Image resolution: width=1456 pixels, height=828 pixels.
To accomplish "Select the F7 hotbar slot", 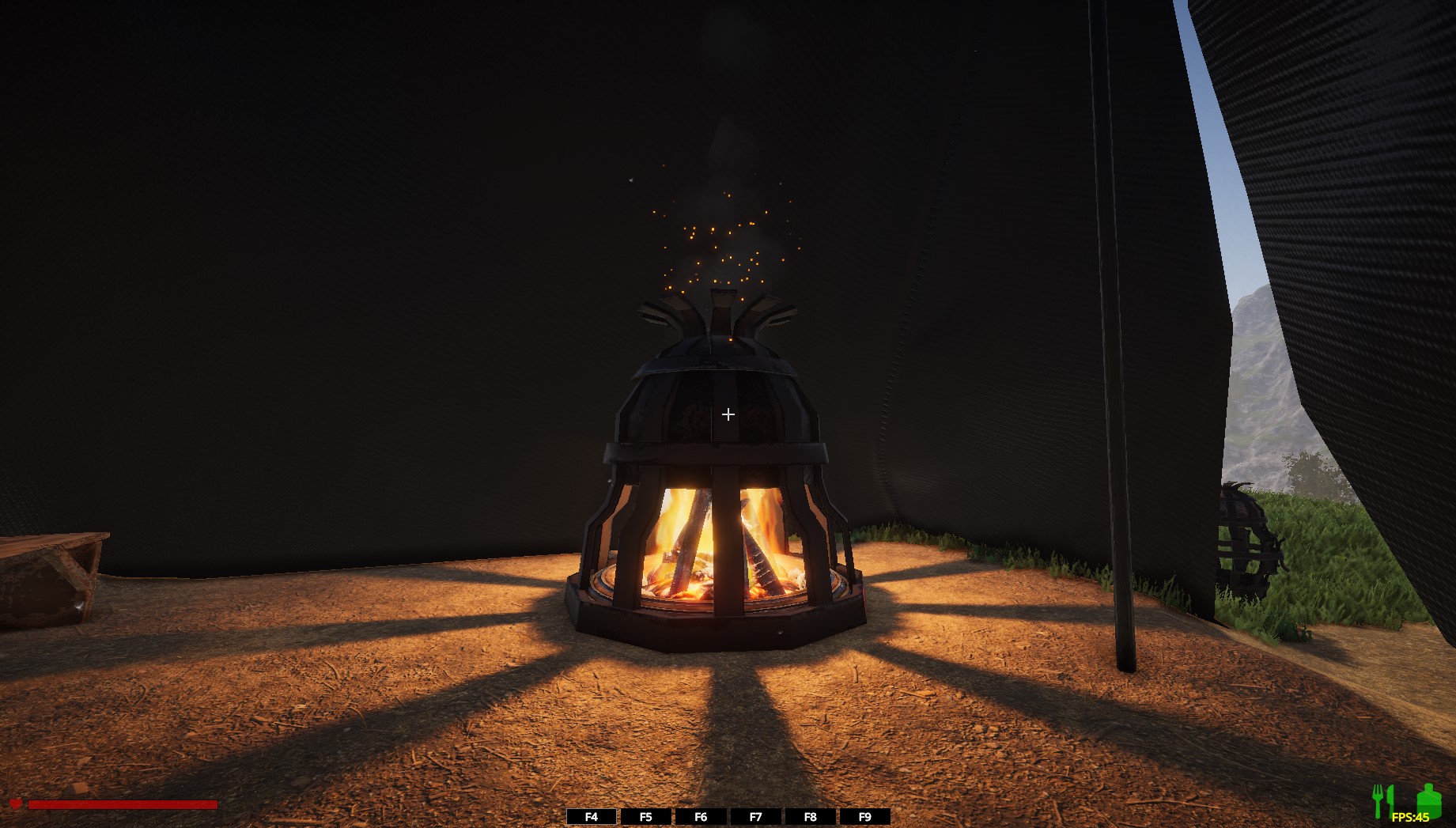I will click(x=755, y=817).
